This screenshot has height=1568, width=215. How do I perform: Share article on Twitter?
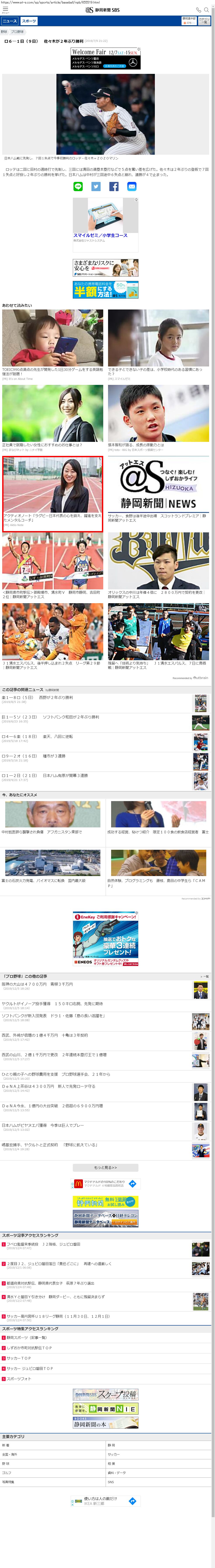tap(96, 187)
